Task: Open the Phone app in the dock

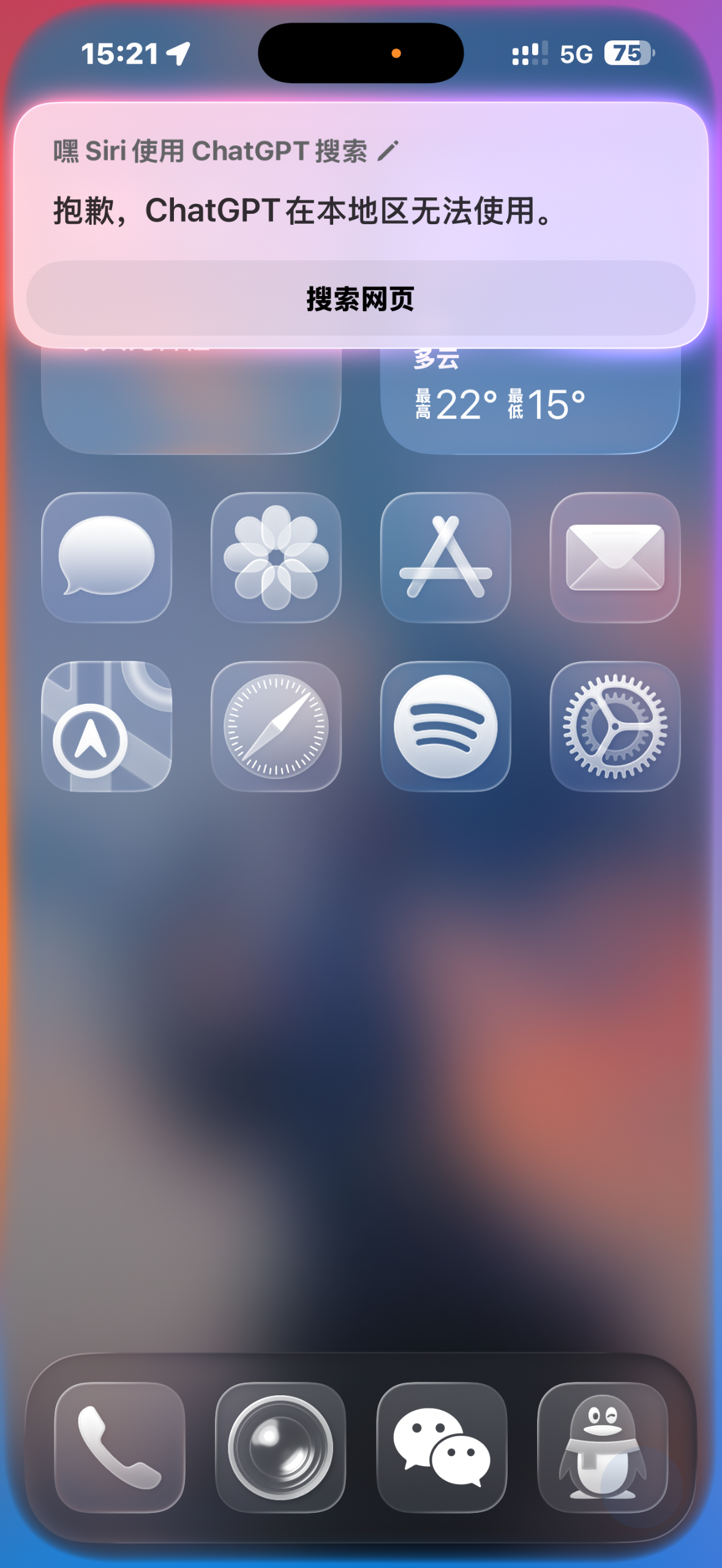Action: 119,1447
